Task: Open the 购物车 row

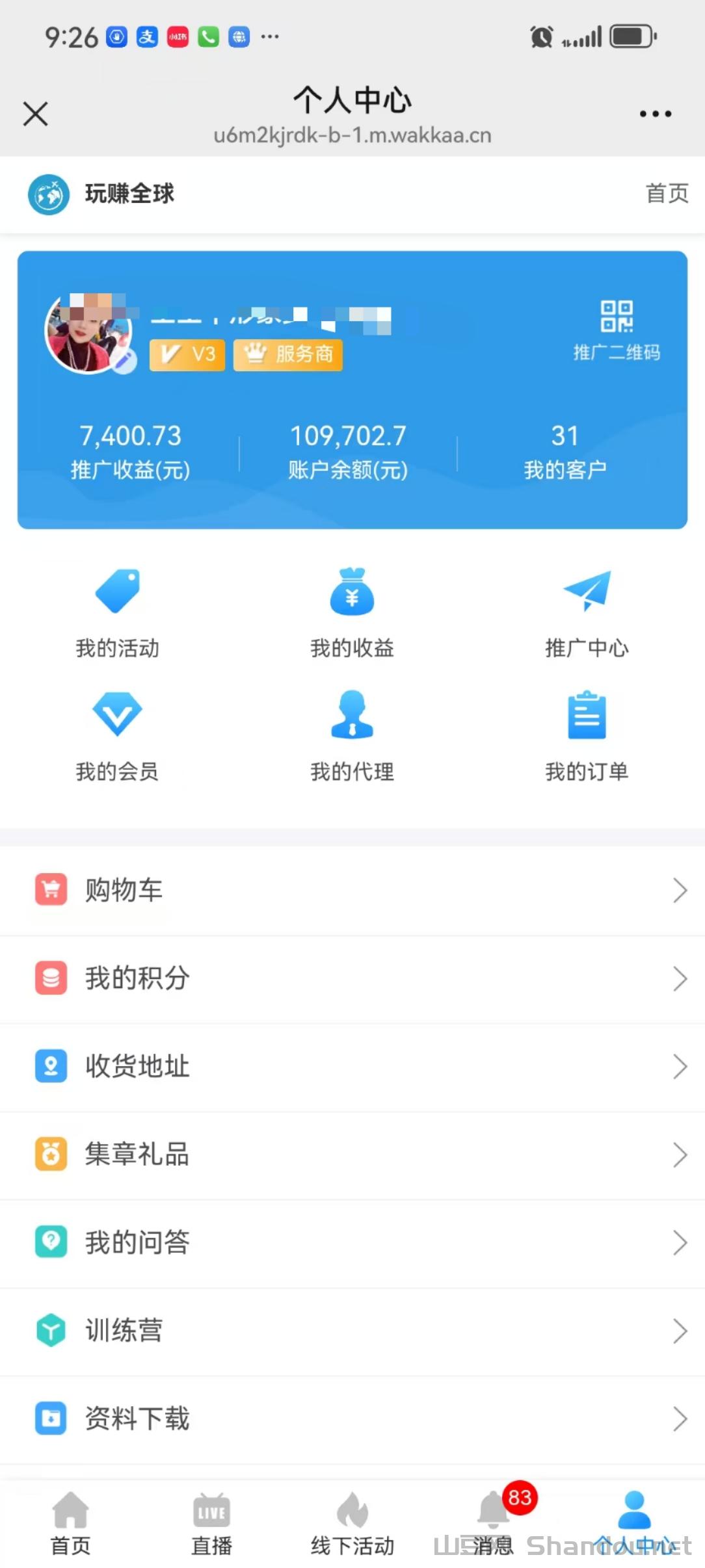Action: [x=352, y=890]
